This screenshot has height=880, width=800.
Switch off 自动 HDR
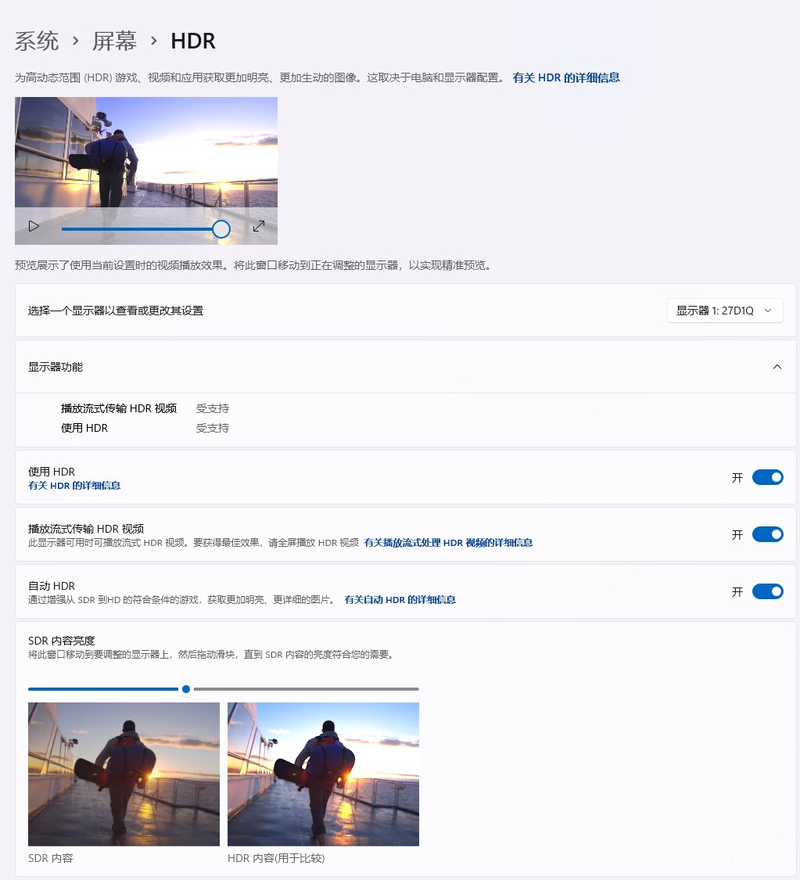(767, 592)
